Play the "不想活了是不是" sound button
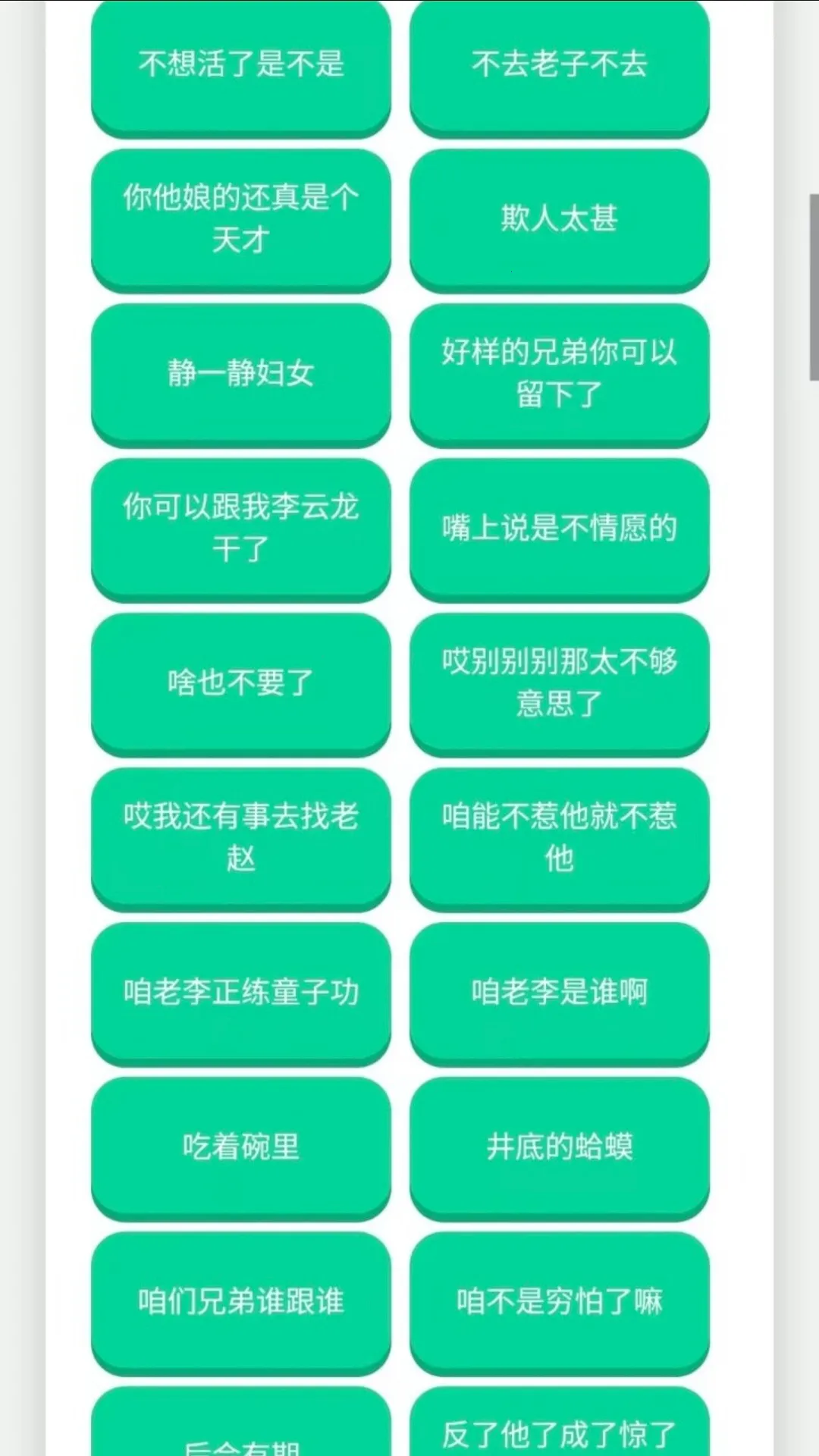The image size is (819, 1456). tap(241, 64)
